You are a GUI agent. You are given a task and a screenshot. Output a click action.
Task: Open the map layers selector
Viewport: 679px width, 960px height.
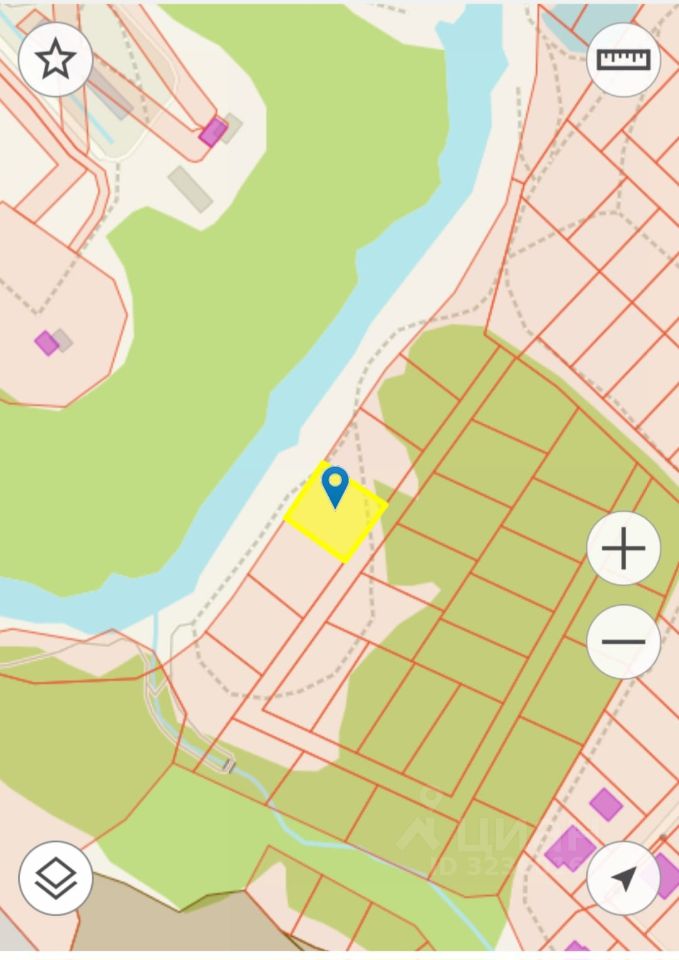(55, 879)
